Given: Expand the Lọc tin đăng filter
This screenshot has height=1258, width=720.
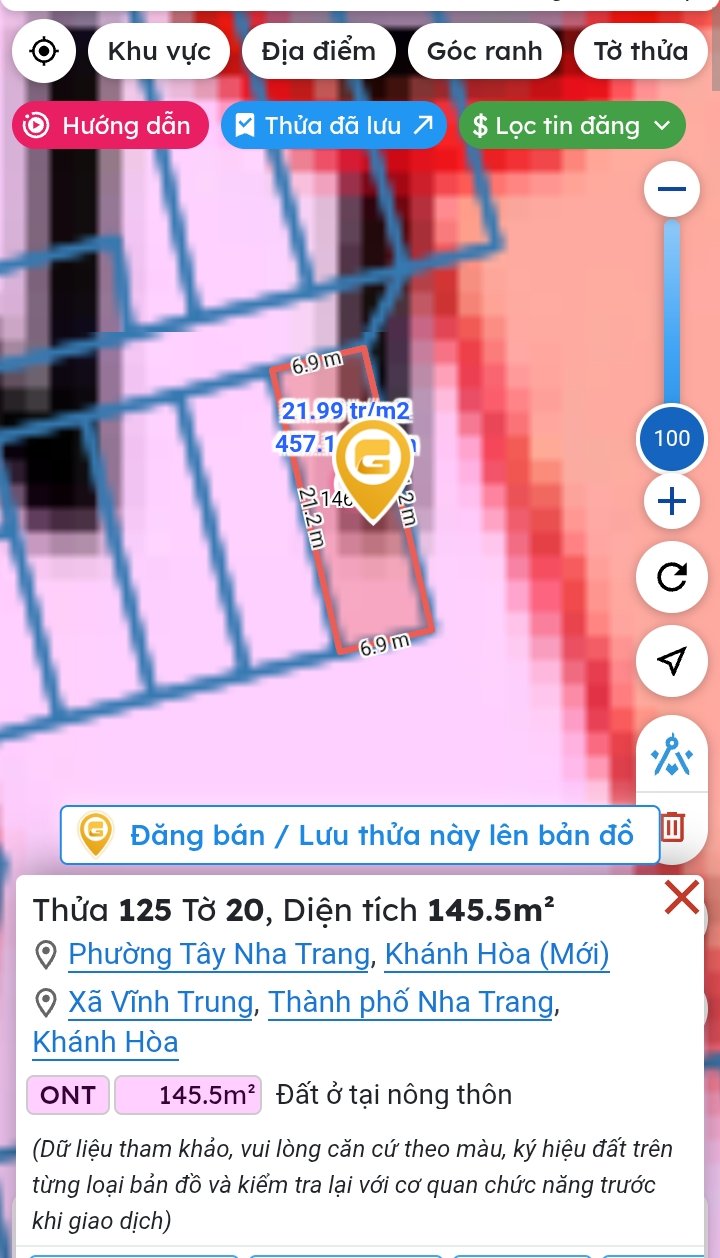Looking at the screenshot, I should [x=572, y=126].
